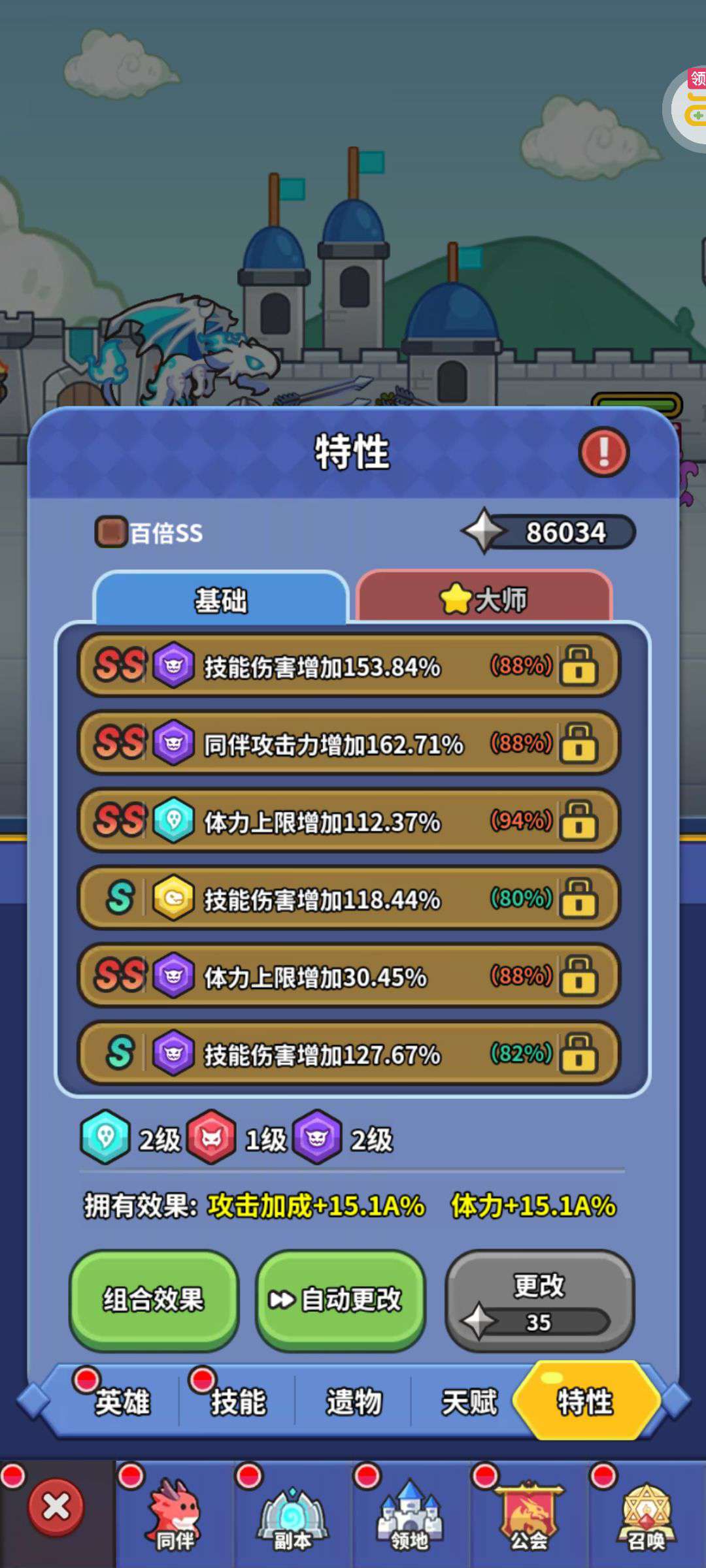Toggle the lock on 体力上限增加30.45%
706x1568 pixels.
[579, 976]
